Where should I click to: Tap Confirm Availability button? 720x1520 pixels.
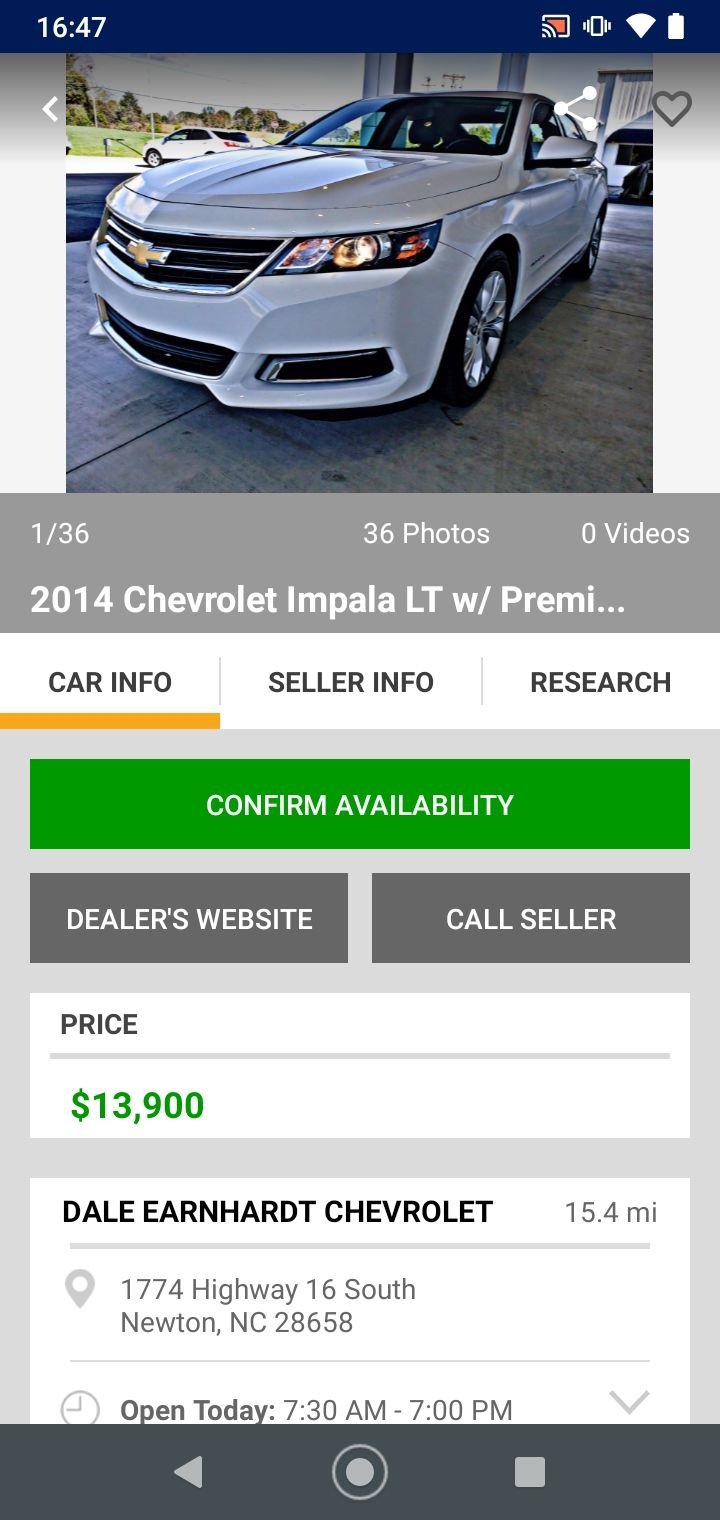[360, 804]
